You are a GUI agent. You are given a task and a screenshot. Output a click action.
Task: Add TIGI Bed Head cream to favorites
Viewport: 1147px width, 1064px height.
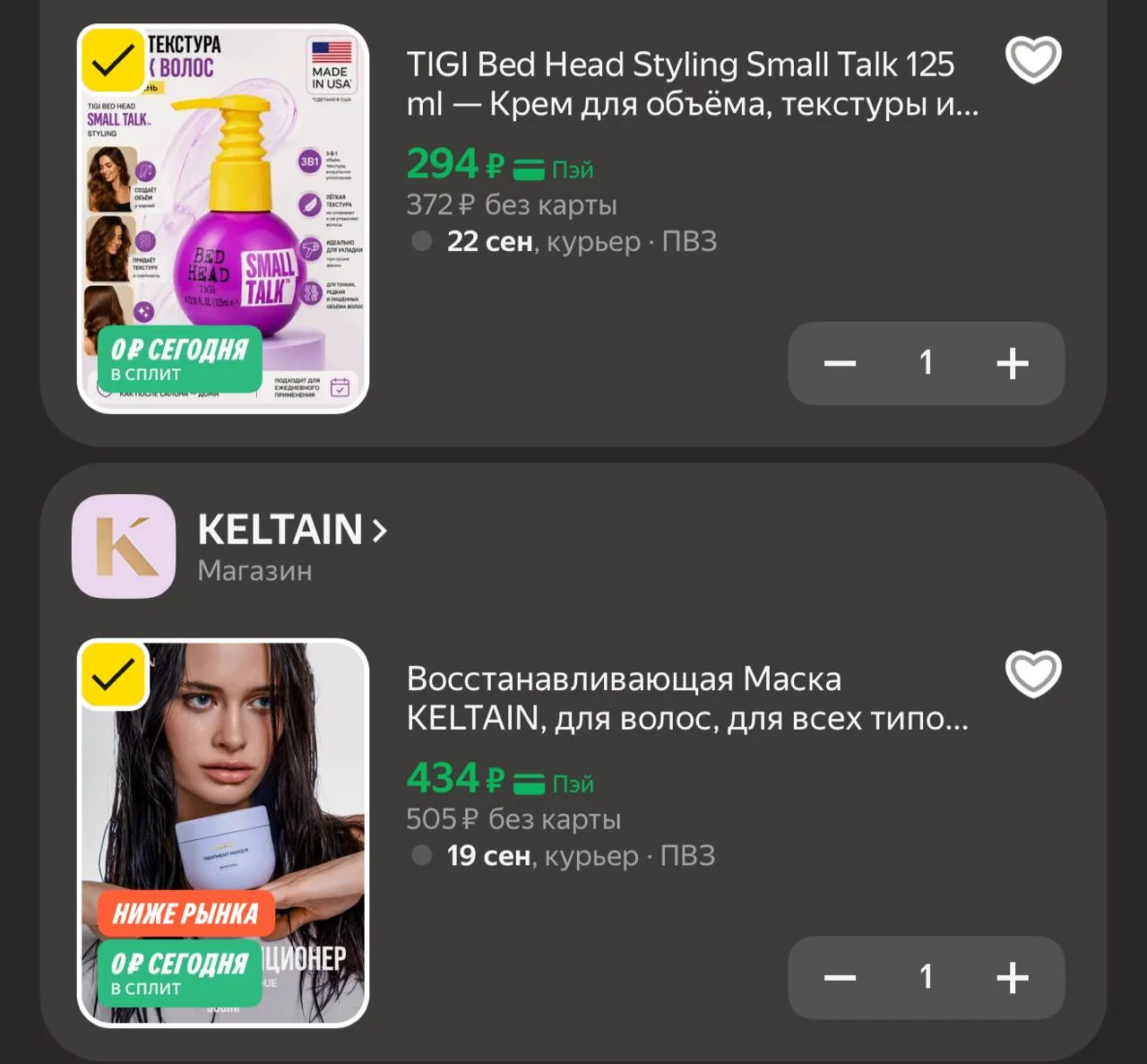(x=1033, y=59)
